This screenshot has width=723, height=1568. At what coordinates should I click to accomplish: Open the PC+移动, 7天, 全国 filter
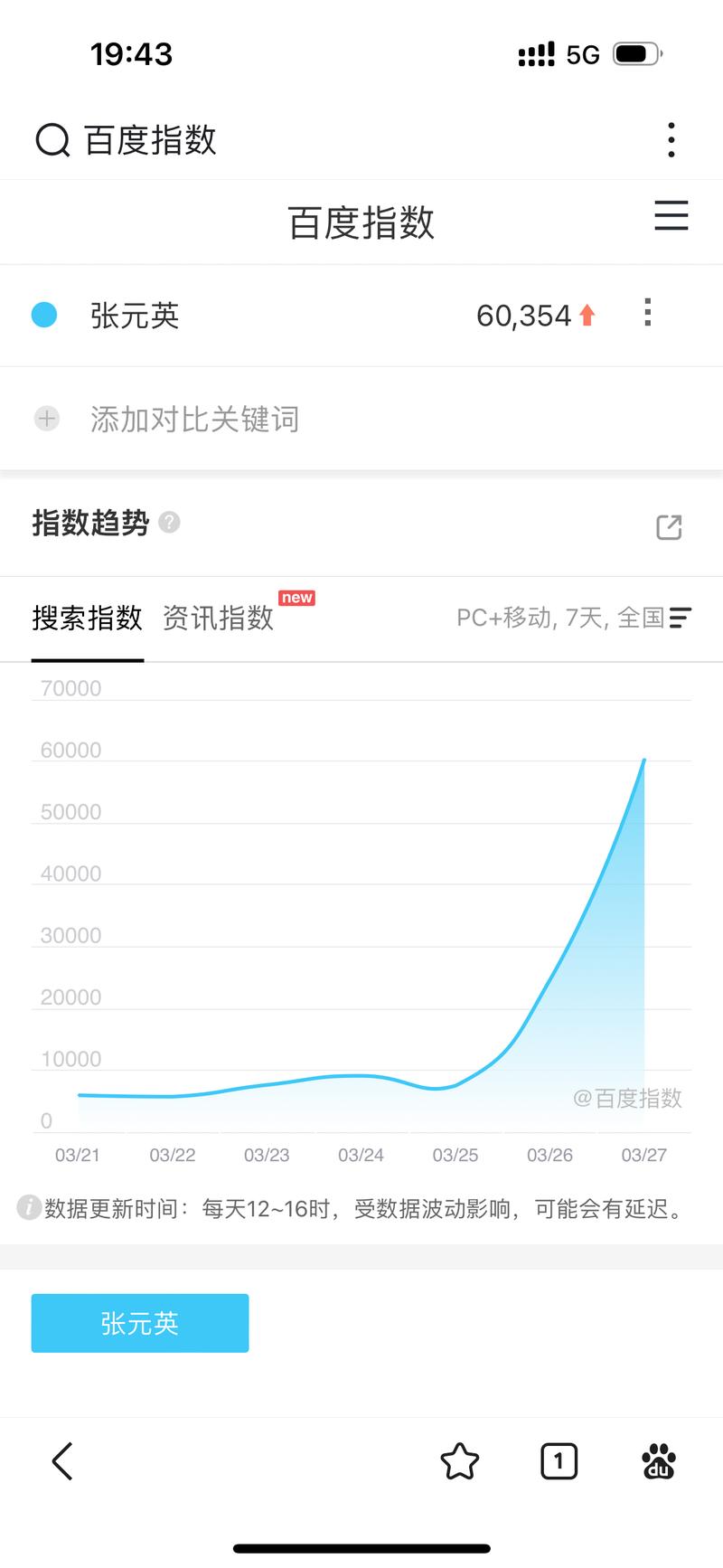574,618
